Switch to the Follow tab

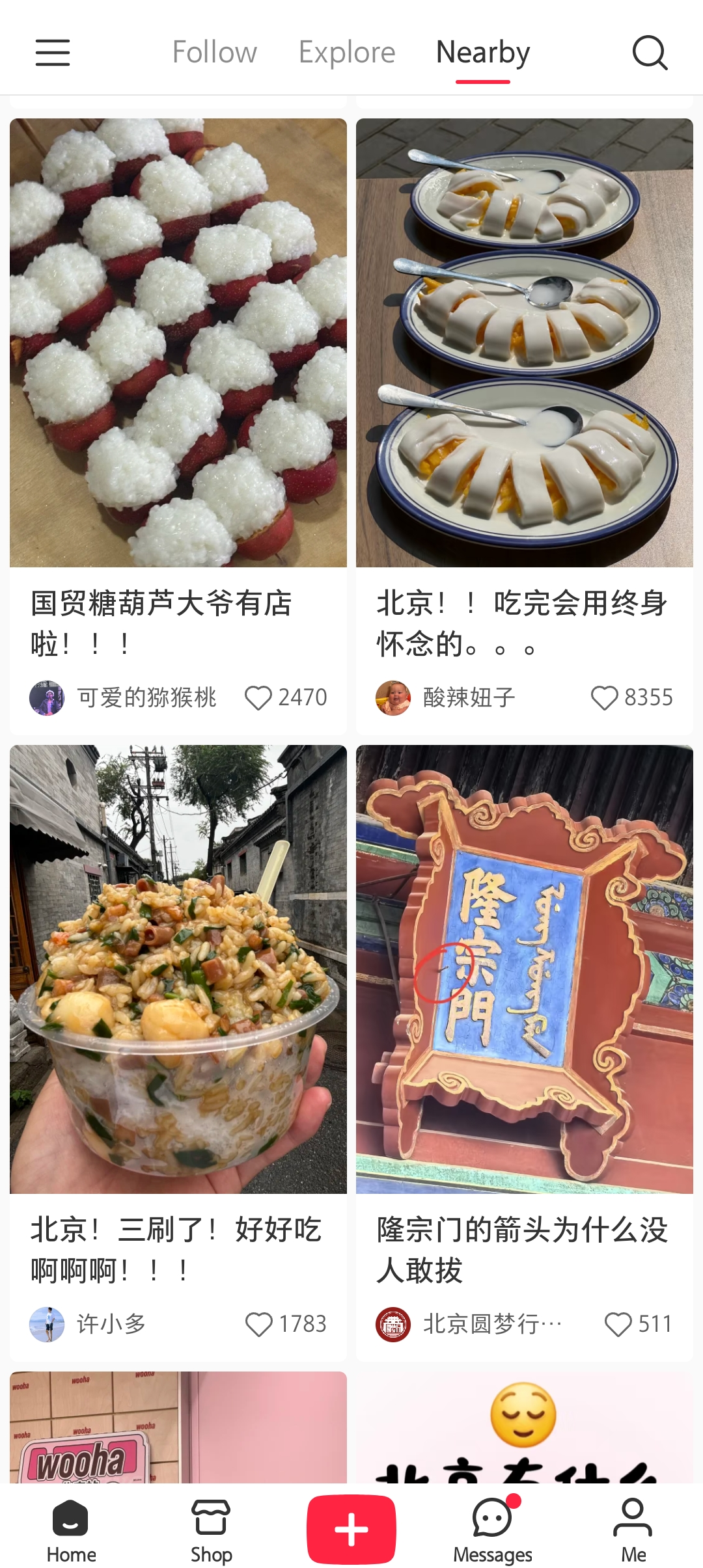click(215, 53)
